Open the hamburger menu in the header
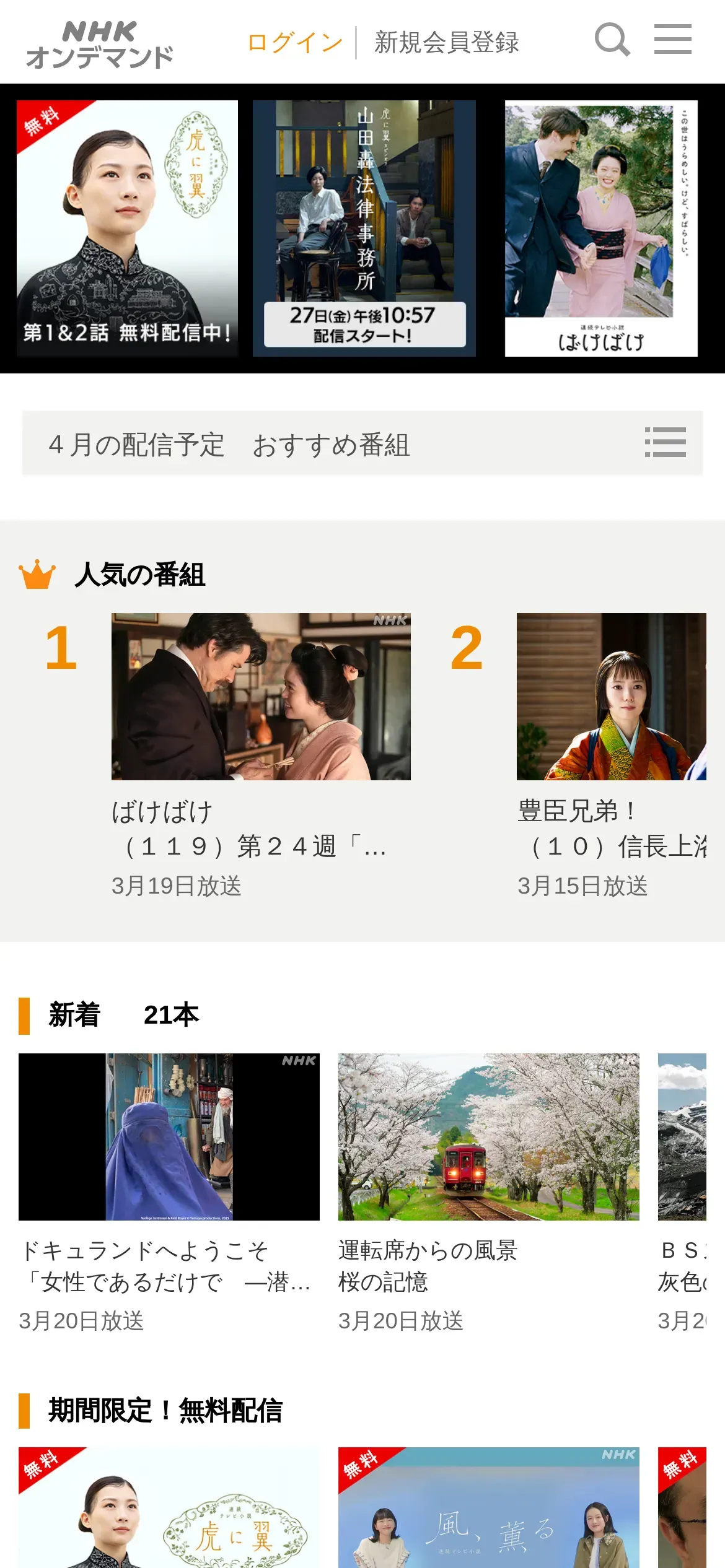 click(672, 40)
